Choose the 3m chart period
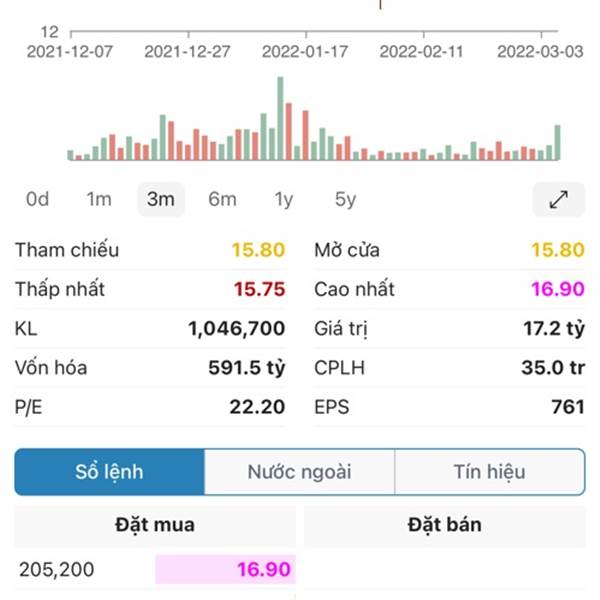This screenshot has width=600, height=600. (x=161, y=199)
